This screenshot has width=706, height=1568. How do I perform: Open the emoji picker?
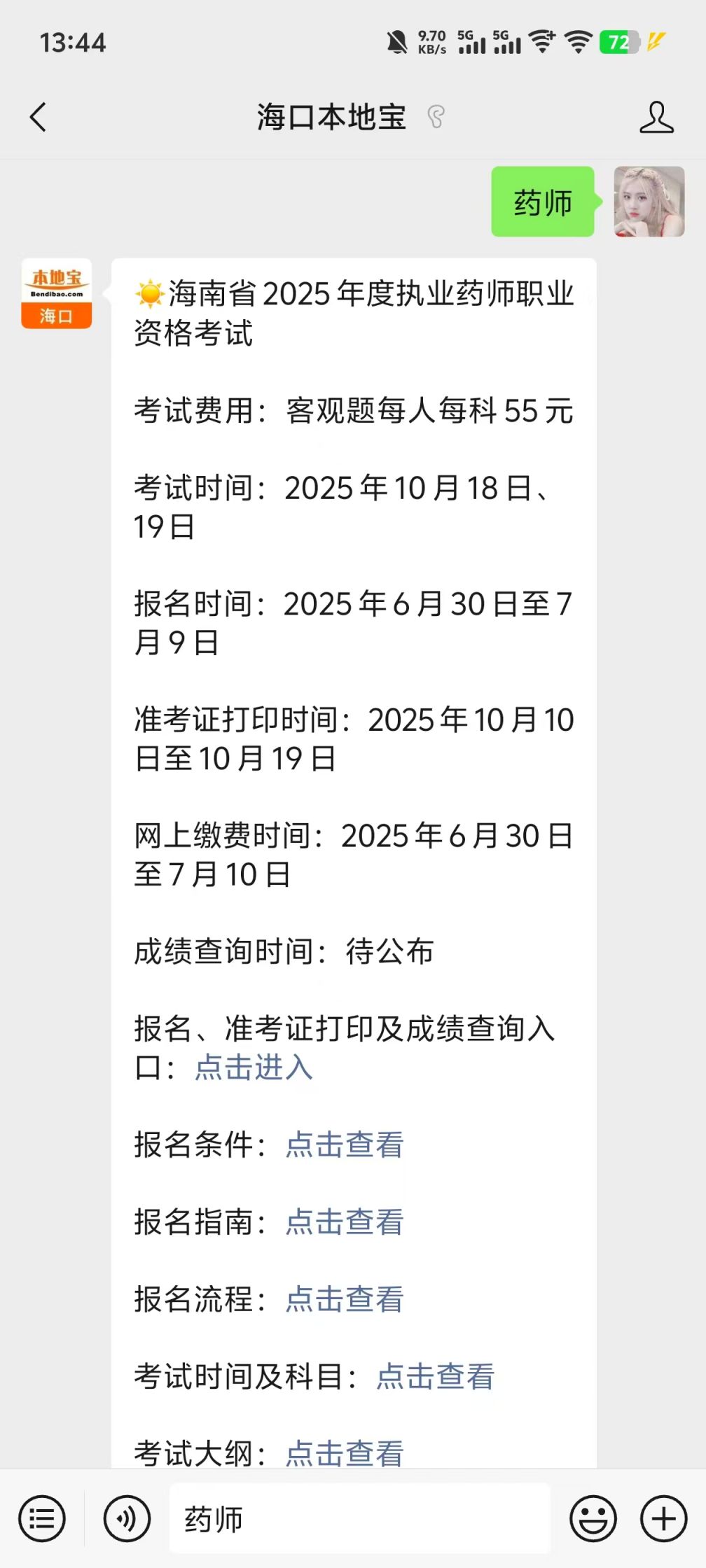[593, 1519]
